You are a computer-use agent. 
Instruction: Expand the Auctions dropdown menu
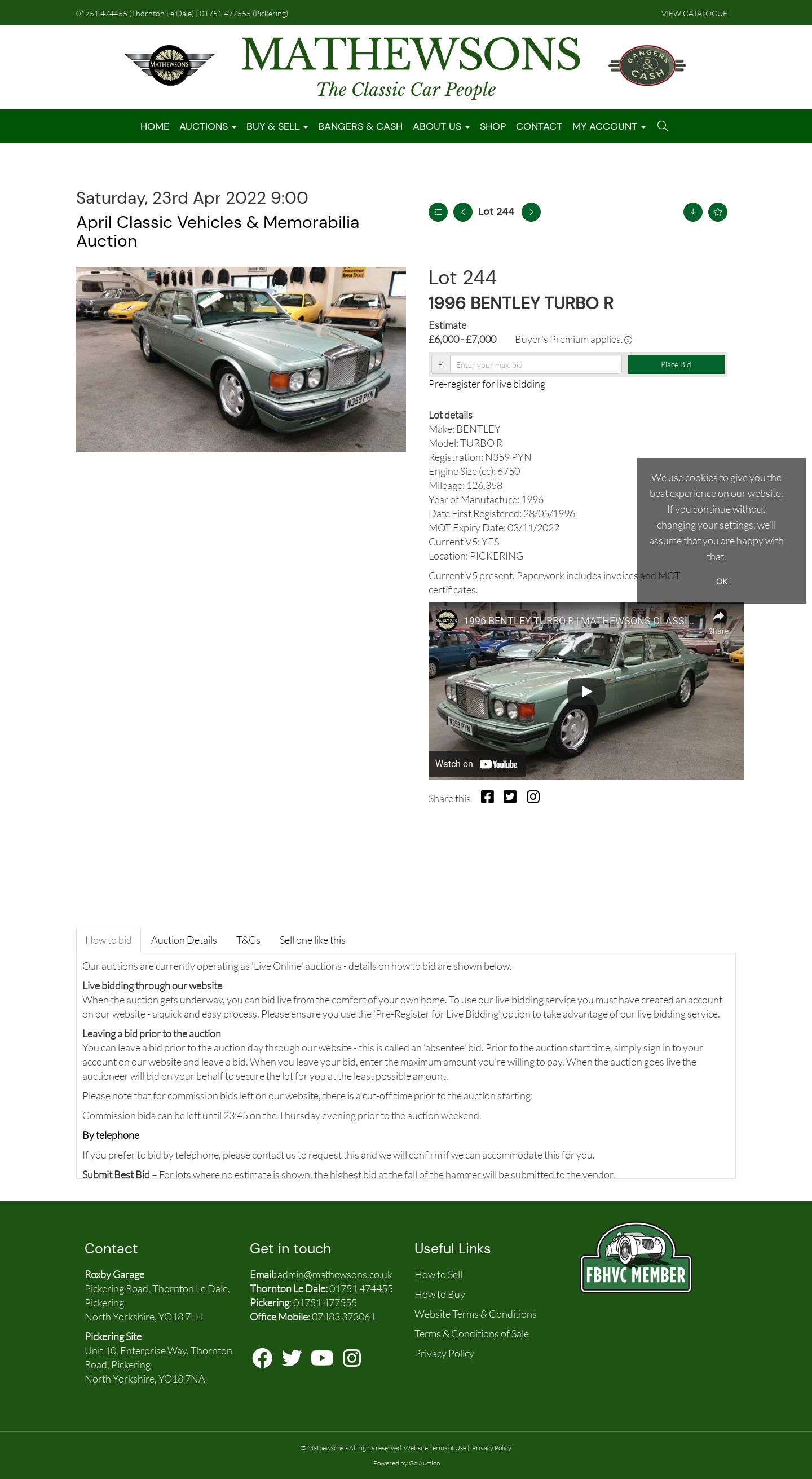tap(207, 126)
